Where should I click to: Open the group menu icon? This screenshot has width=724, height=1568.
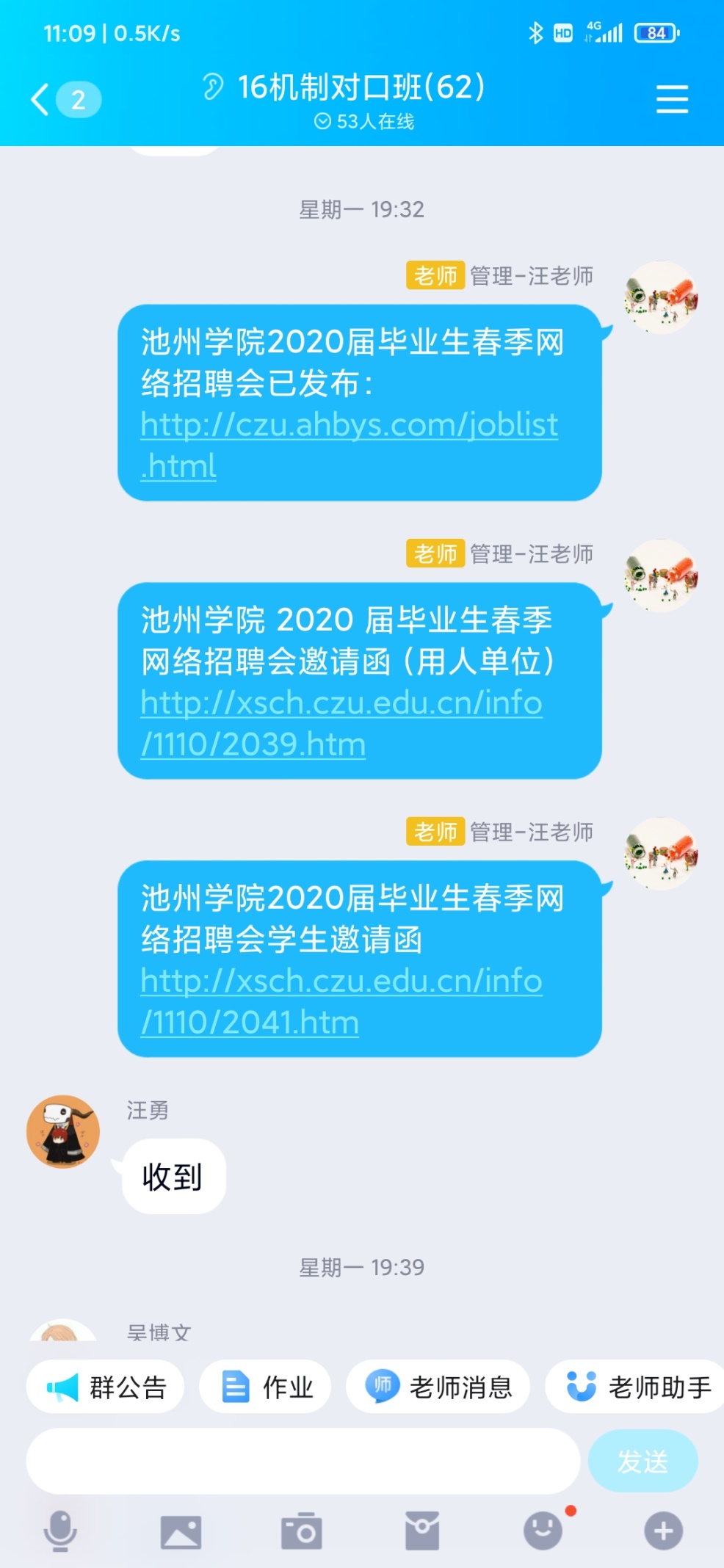click(x=671, y=99)
